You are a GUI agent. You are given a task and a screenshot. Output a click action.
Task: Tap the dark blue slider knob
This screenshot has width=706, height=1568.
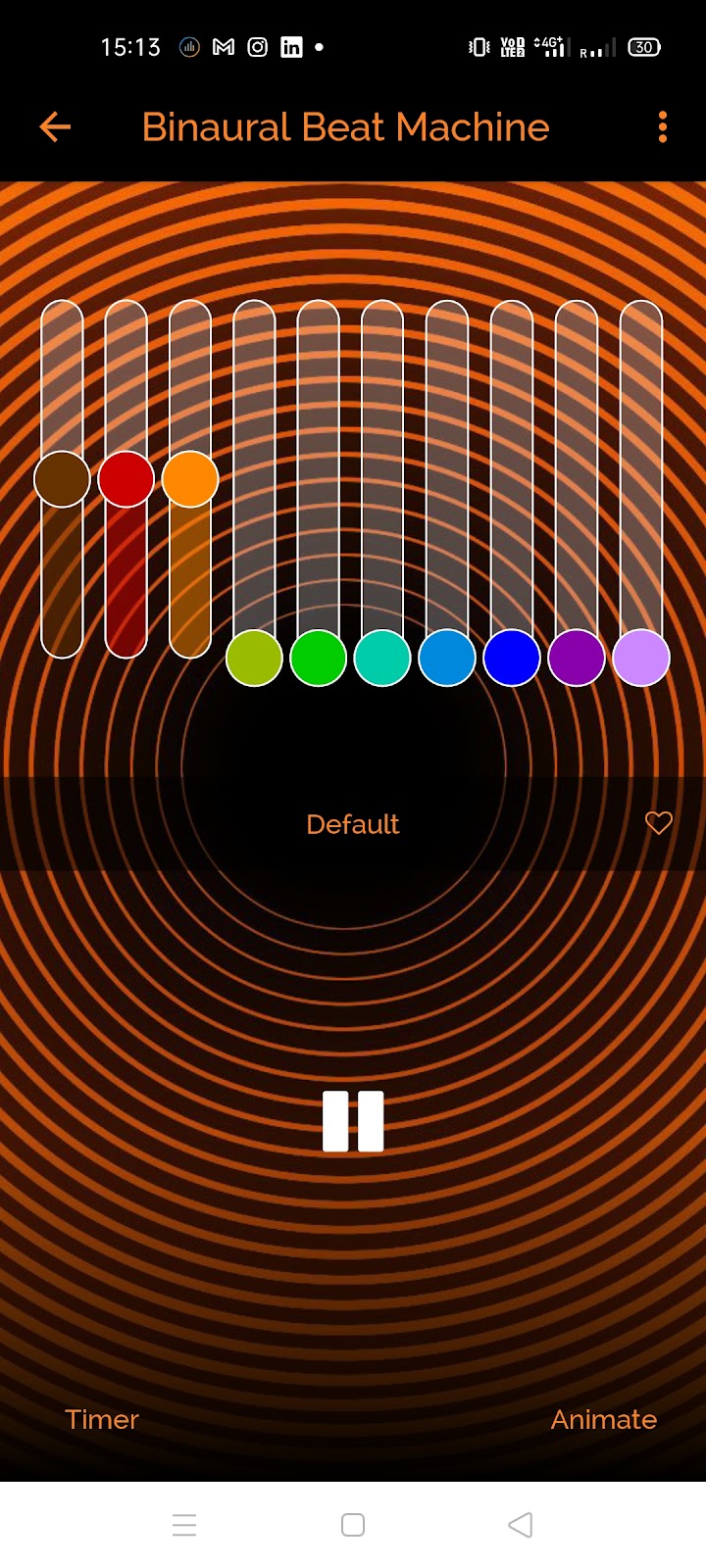512,658
